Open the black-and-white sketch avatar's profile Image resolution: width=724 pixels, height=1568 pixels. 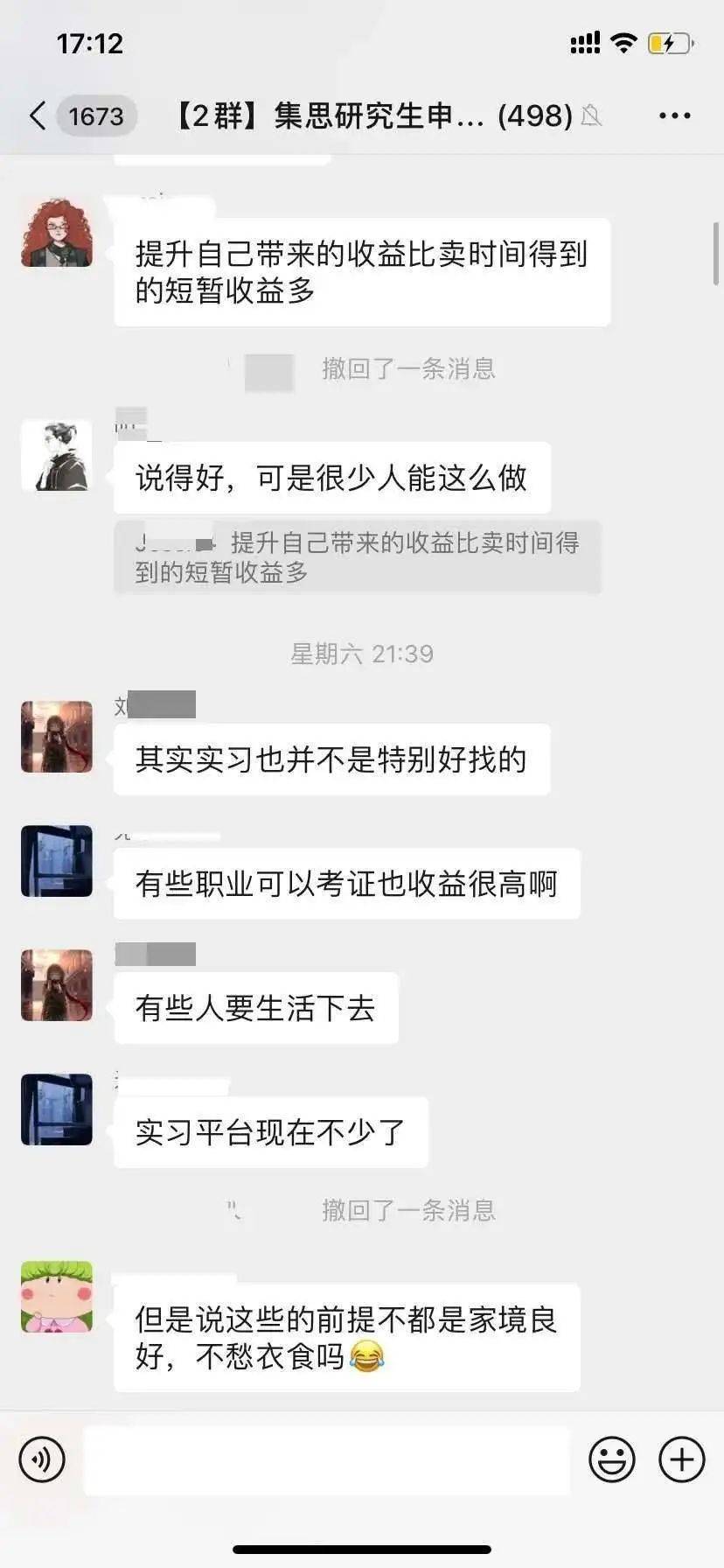[57, 455]
